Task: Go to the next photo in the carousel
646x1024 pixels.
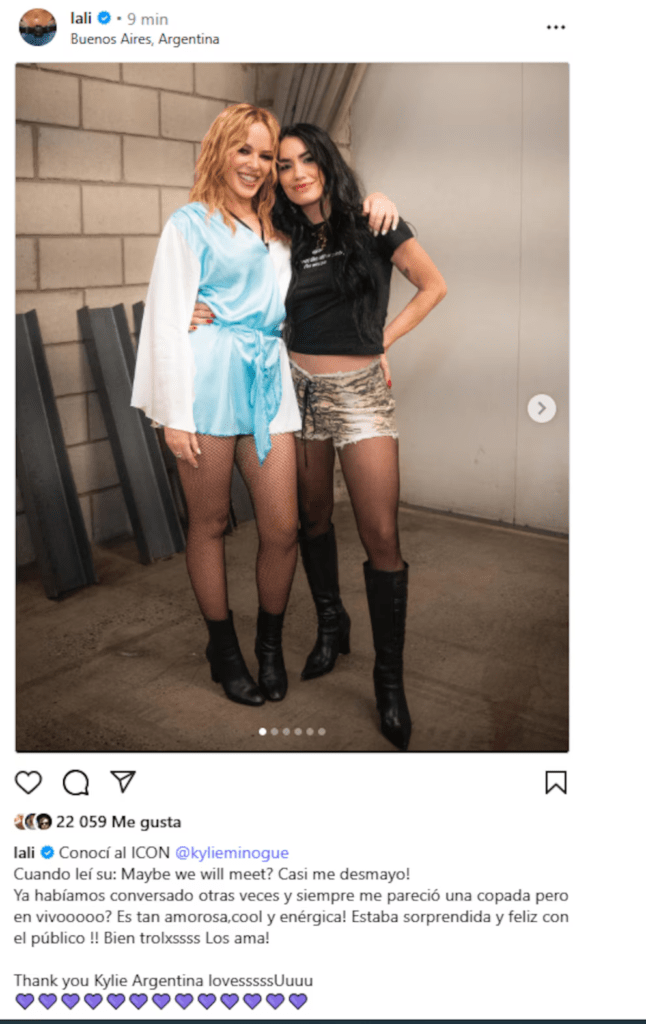Action: click(x=541, y=407)
